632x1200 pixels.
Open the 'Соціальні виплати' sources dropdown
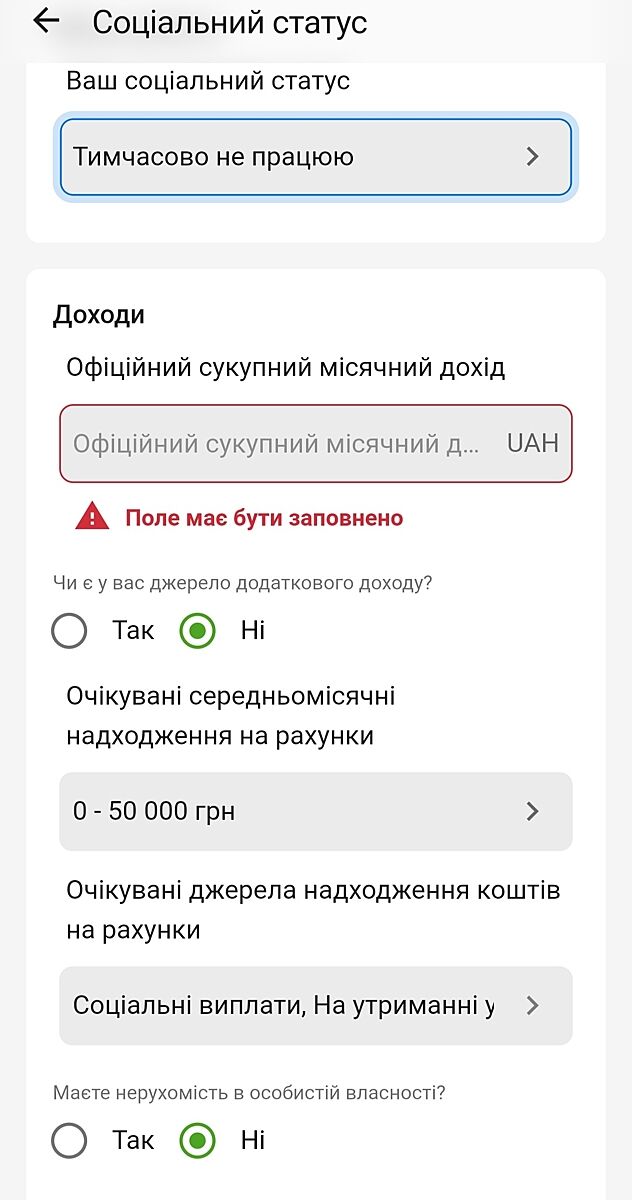(x=315, y=1005)
